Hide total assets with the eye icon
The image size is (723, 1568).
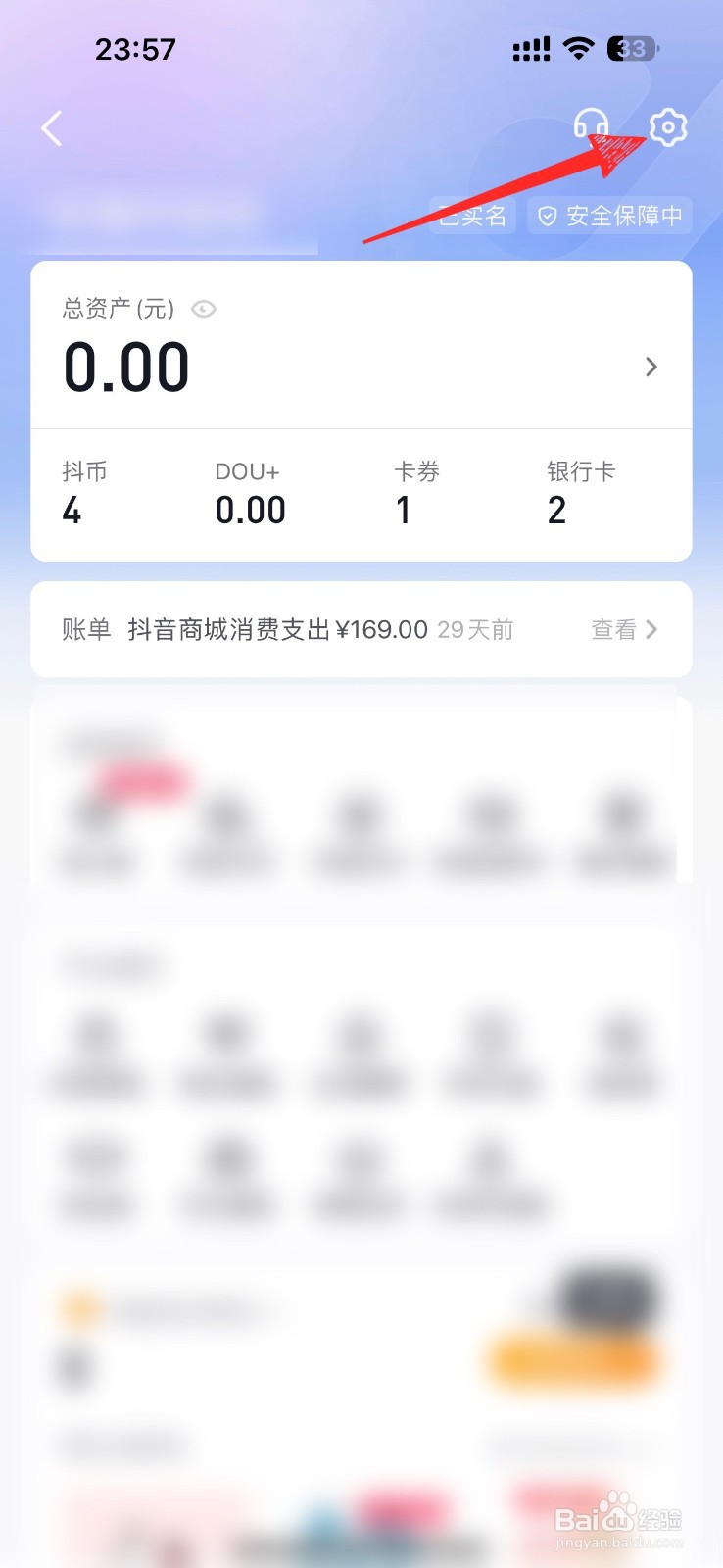(x=204, y=310)
